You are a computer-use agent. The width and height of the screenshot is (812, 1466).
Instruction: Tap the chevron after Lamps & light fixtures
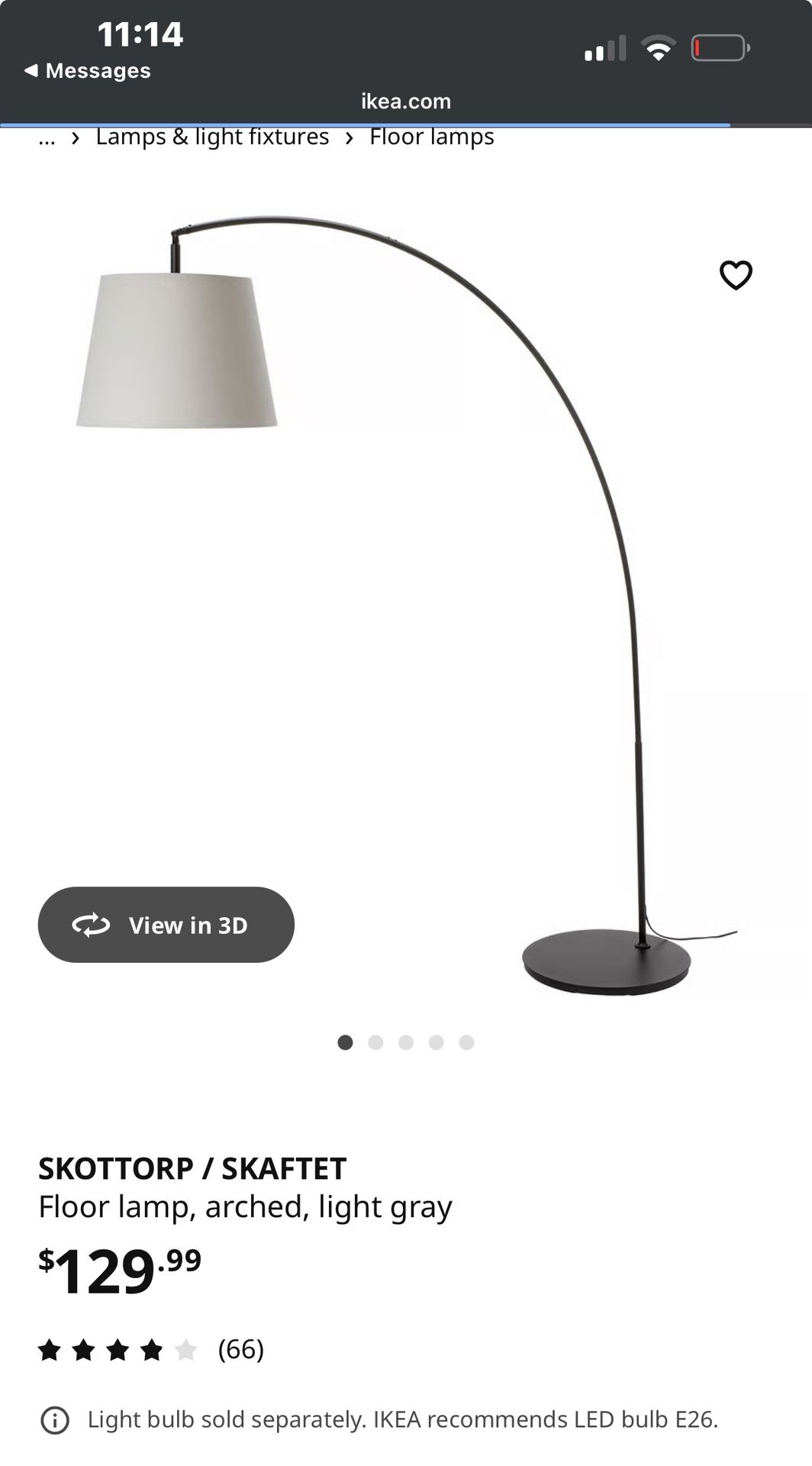click(x=349, y=137)
